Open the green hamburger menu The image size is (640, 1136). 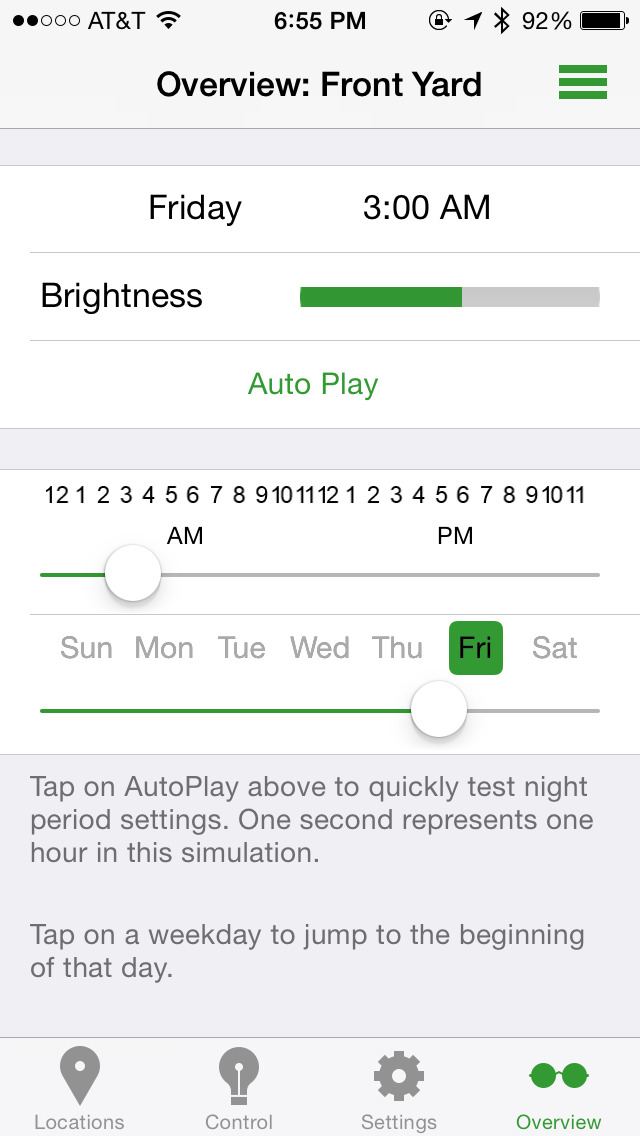(x=582, y=83)
